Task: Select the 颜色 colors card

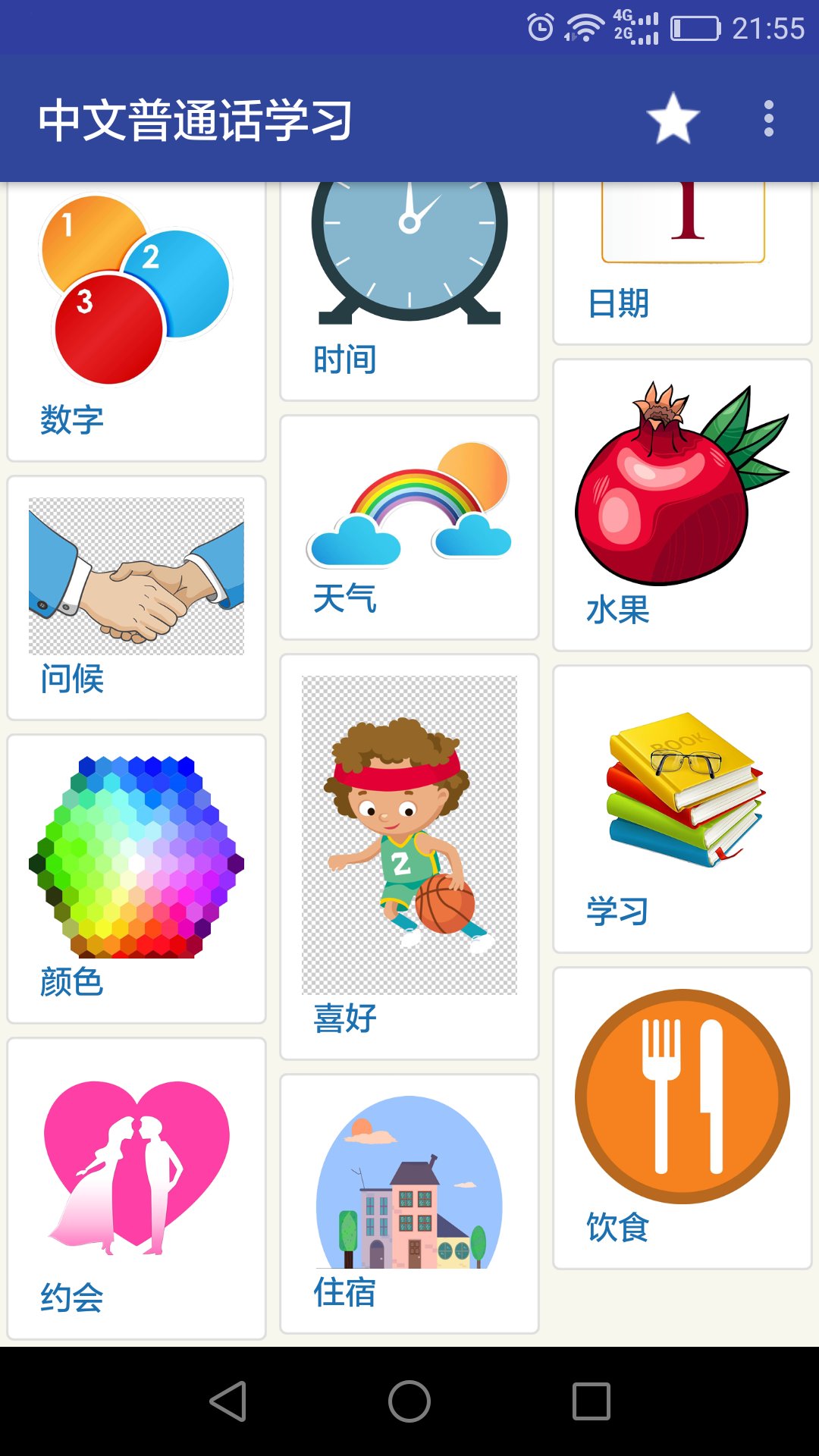Action: 136,878
